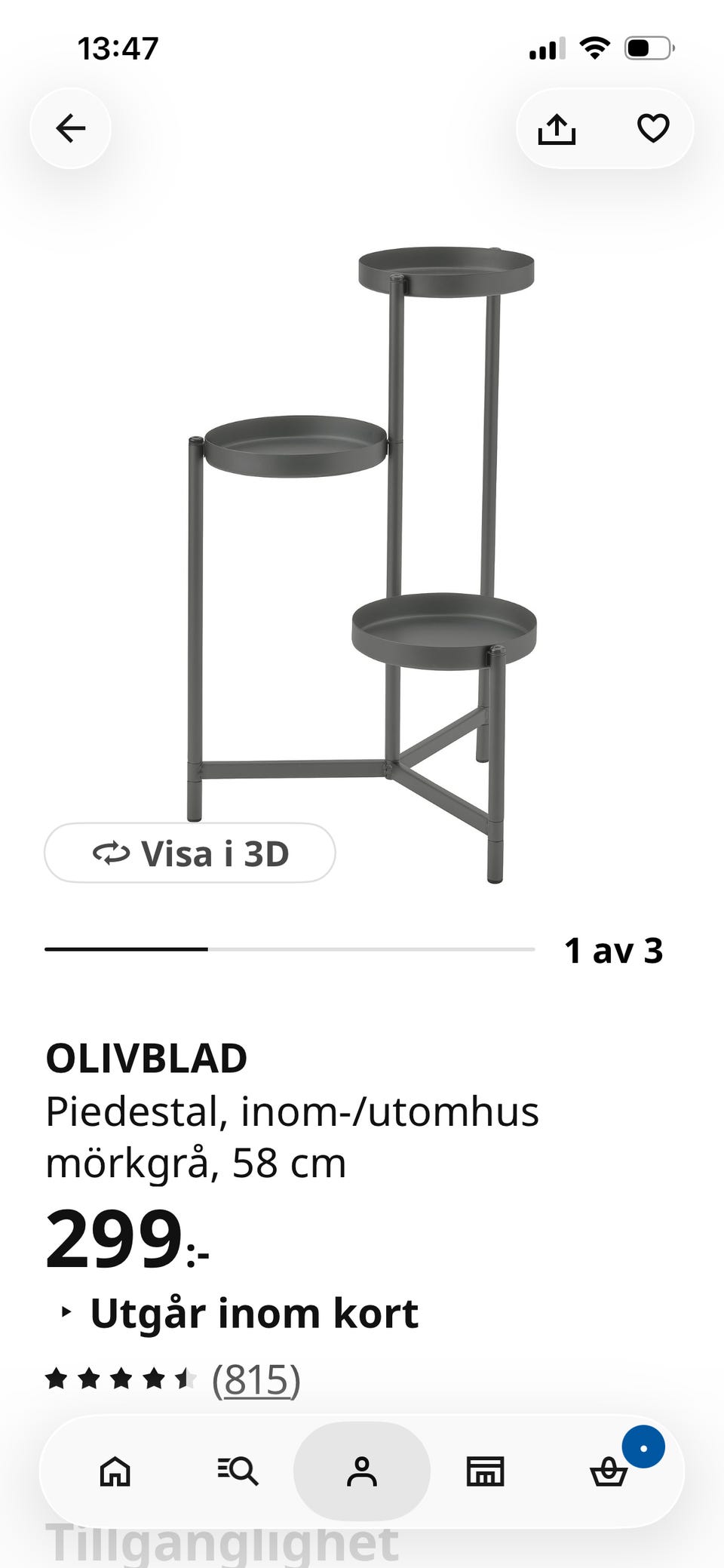The width and height of the screenshot is (724, 1568).
Task: Add OLIVBLAD to favourites with heart
Action: point(653,128)
